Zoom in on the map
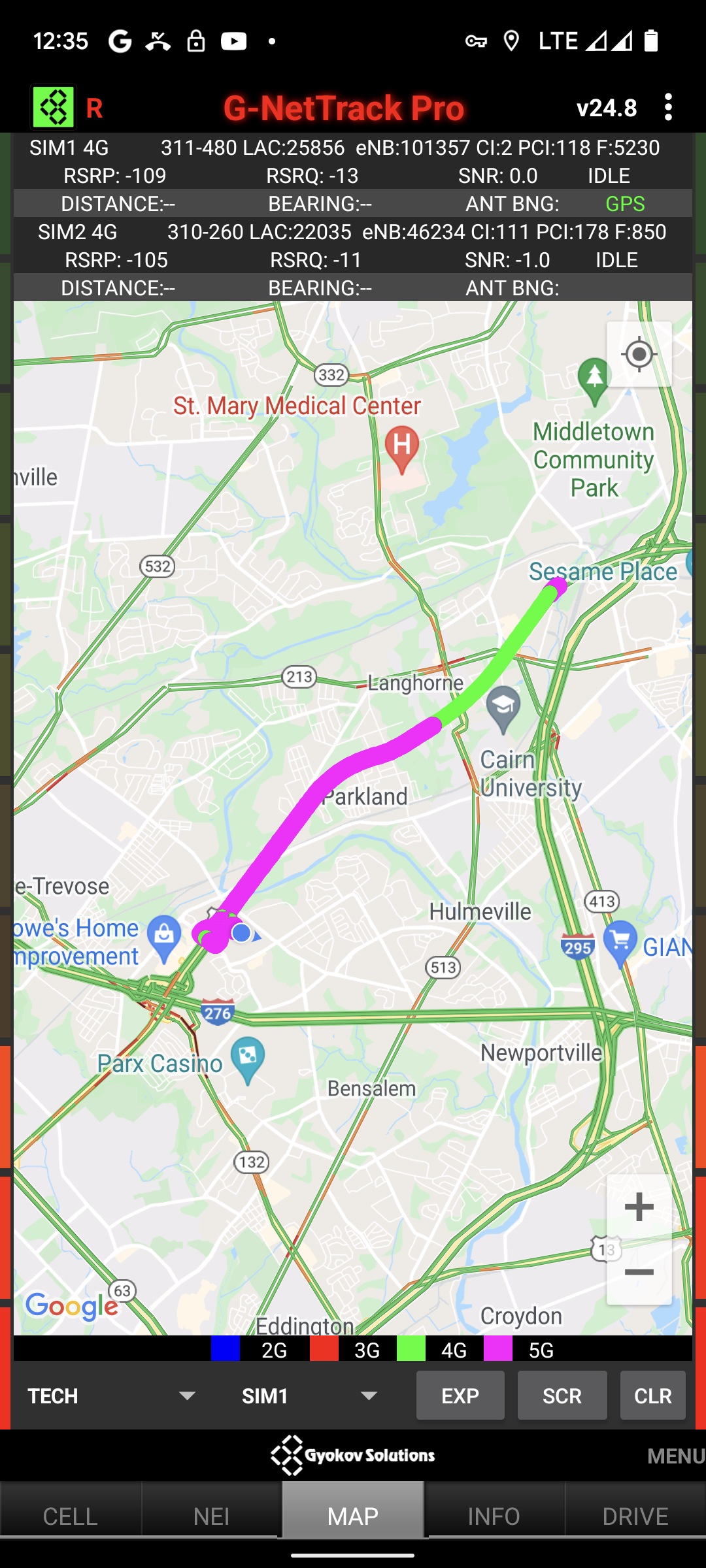 pyautogui.click(x=639, y=1207)
